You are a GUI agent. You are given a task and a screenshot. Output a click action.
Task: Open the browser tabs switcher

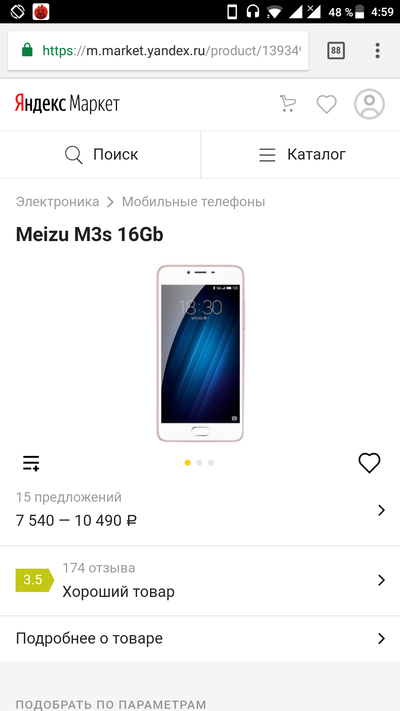point(336,50)
